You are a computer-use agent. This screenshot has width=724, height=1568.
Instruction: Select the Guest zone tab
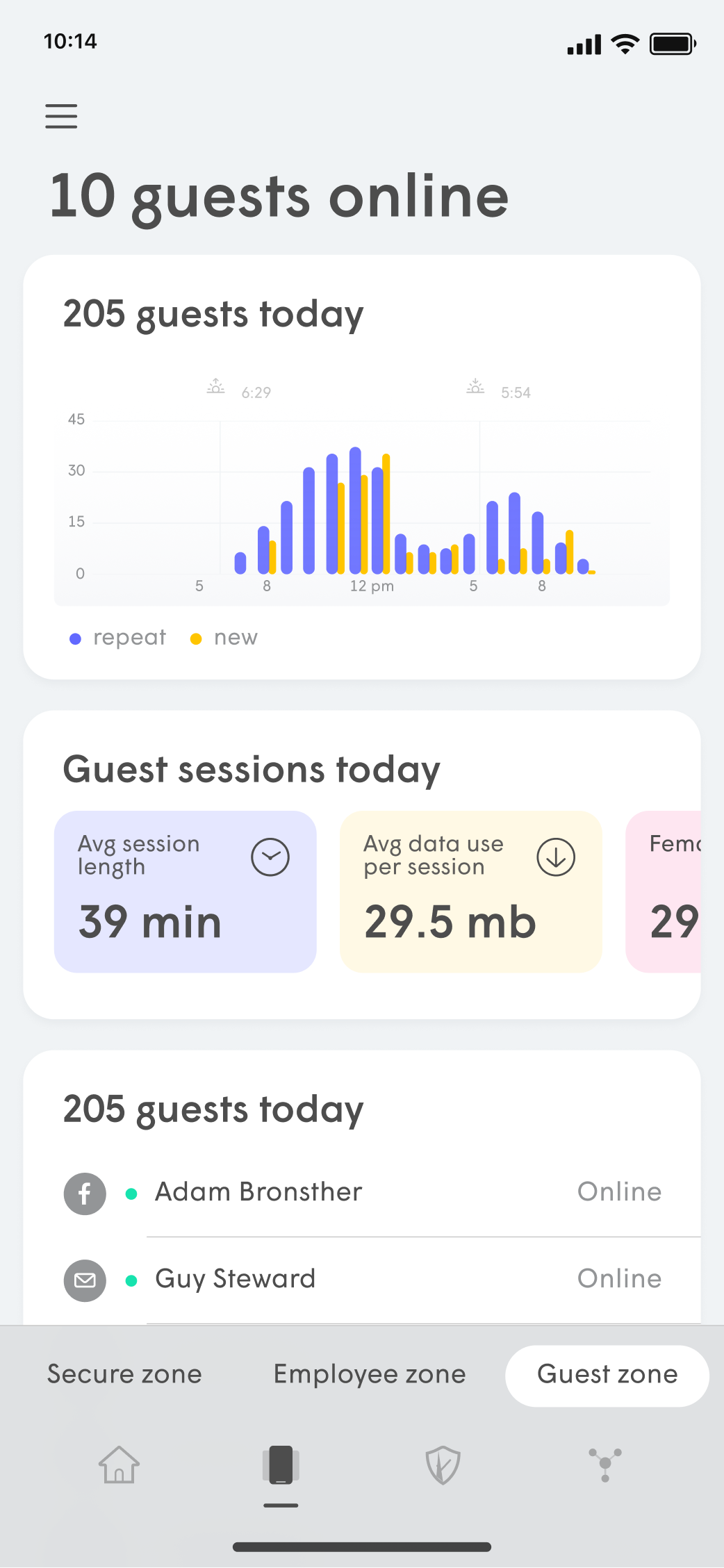[607, 1376]
